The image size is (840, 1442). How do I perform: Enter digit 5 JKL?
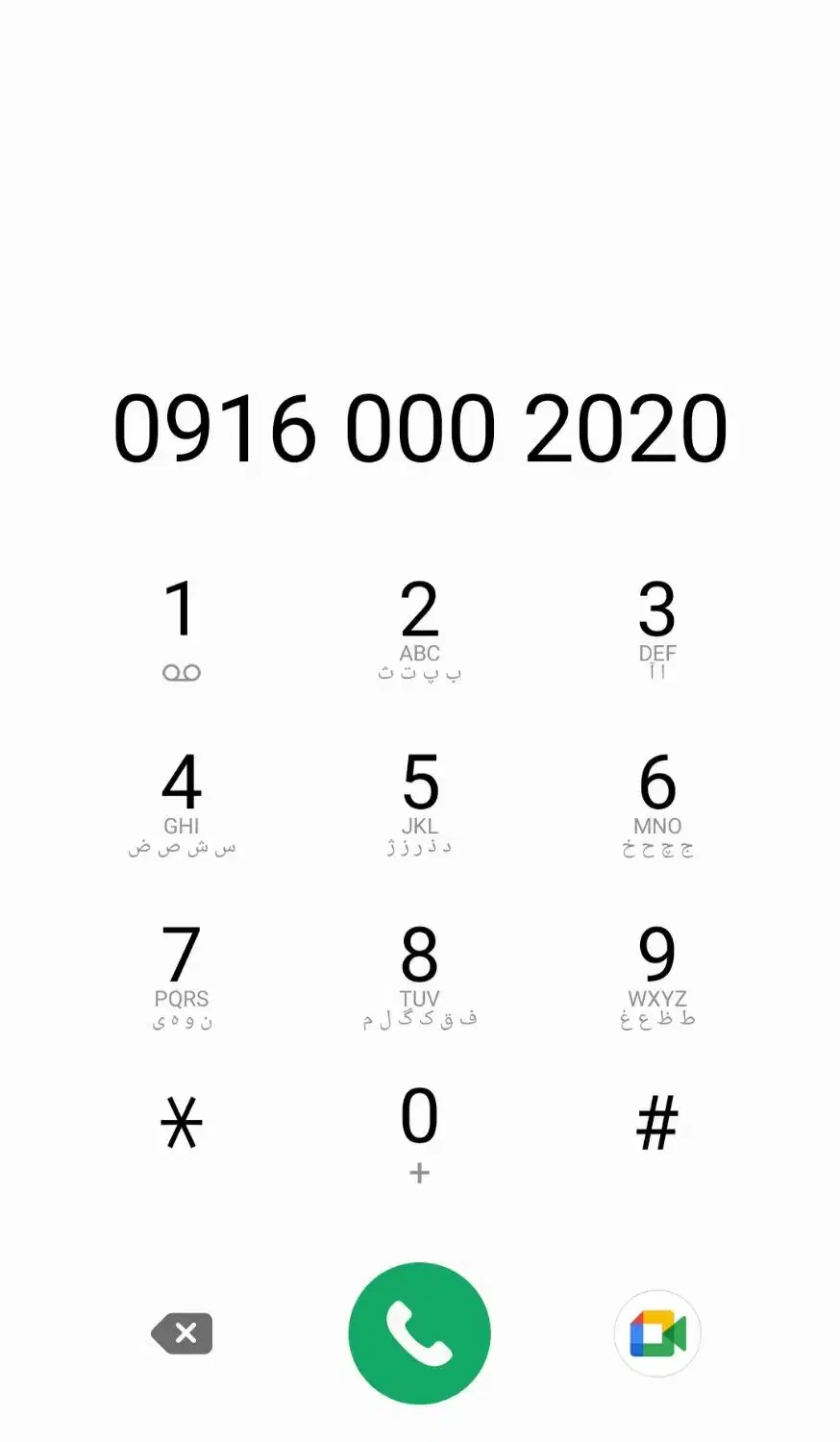point(419,800)
